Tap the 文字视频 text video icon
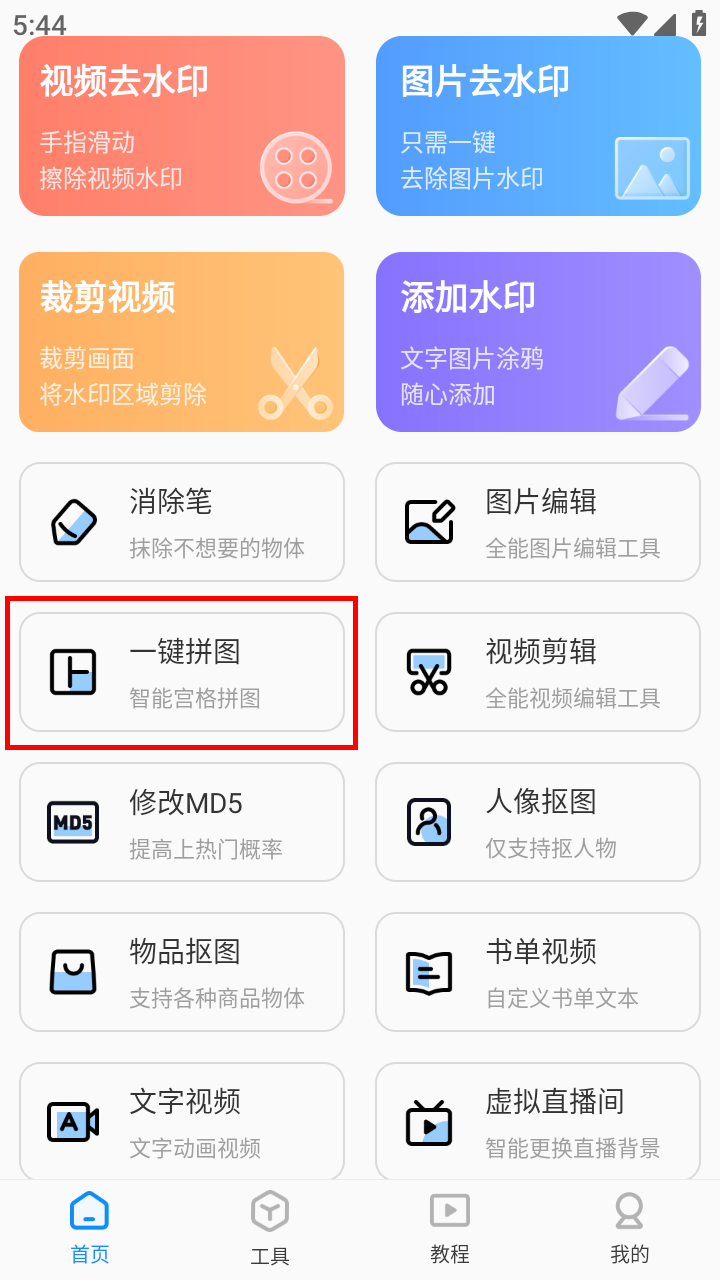 click(72, 1121)
